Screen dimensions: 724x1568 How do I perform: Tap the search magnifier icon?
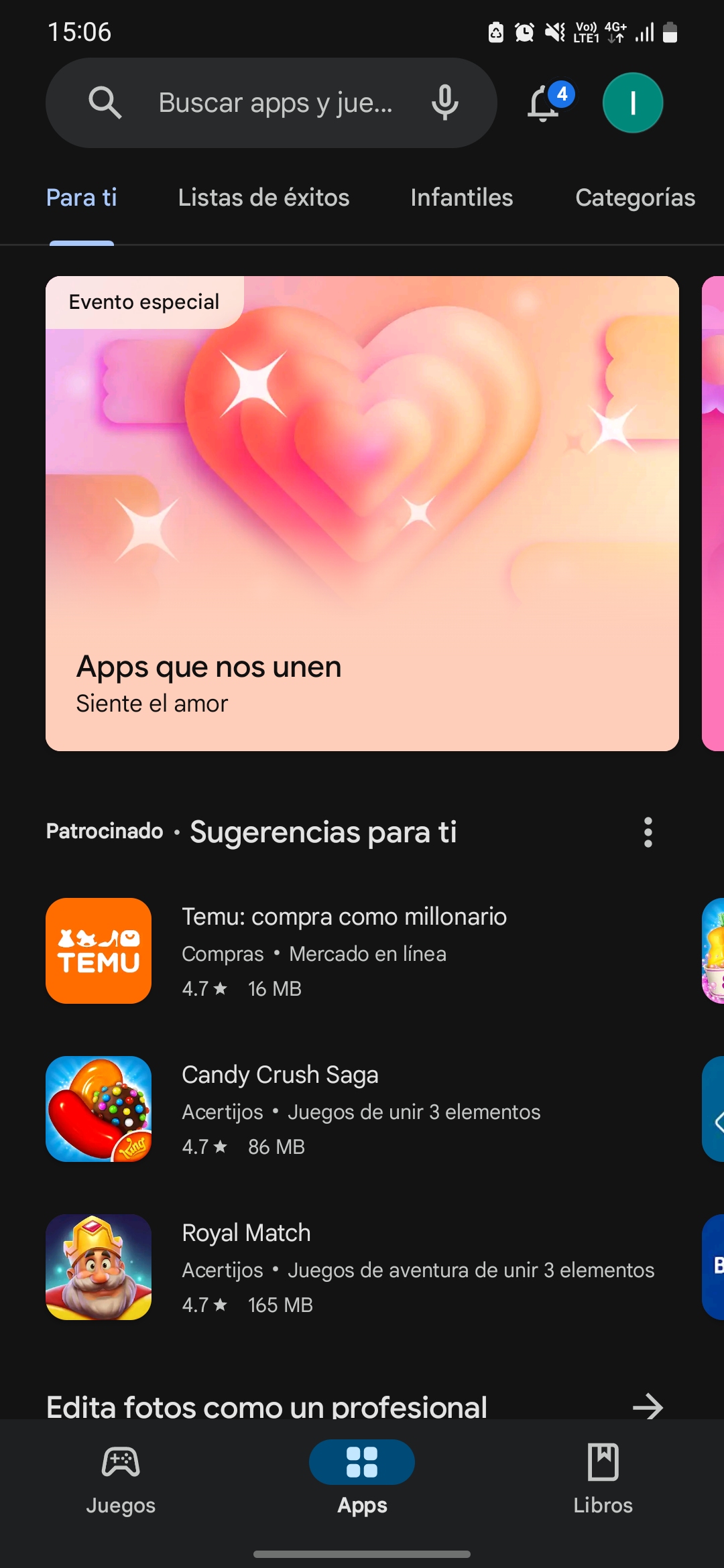tap(105, 103)
